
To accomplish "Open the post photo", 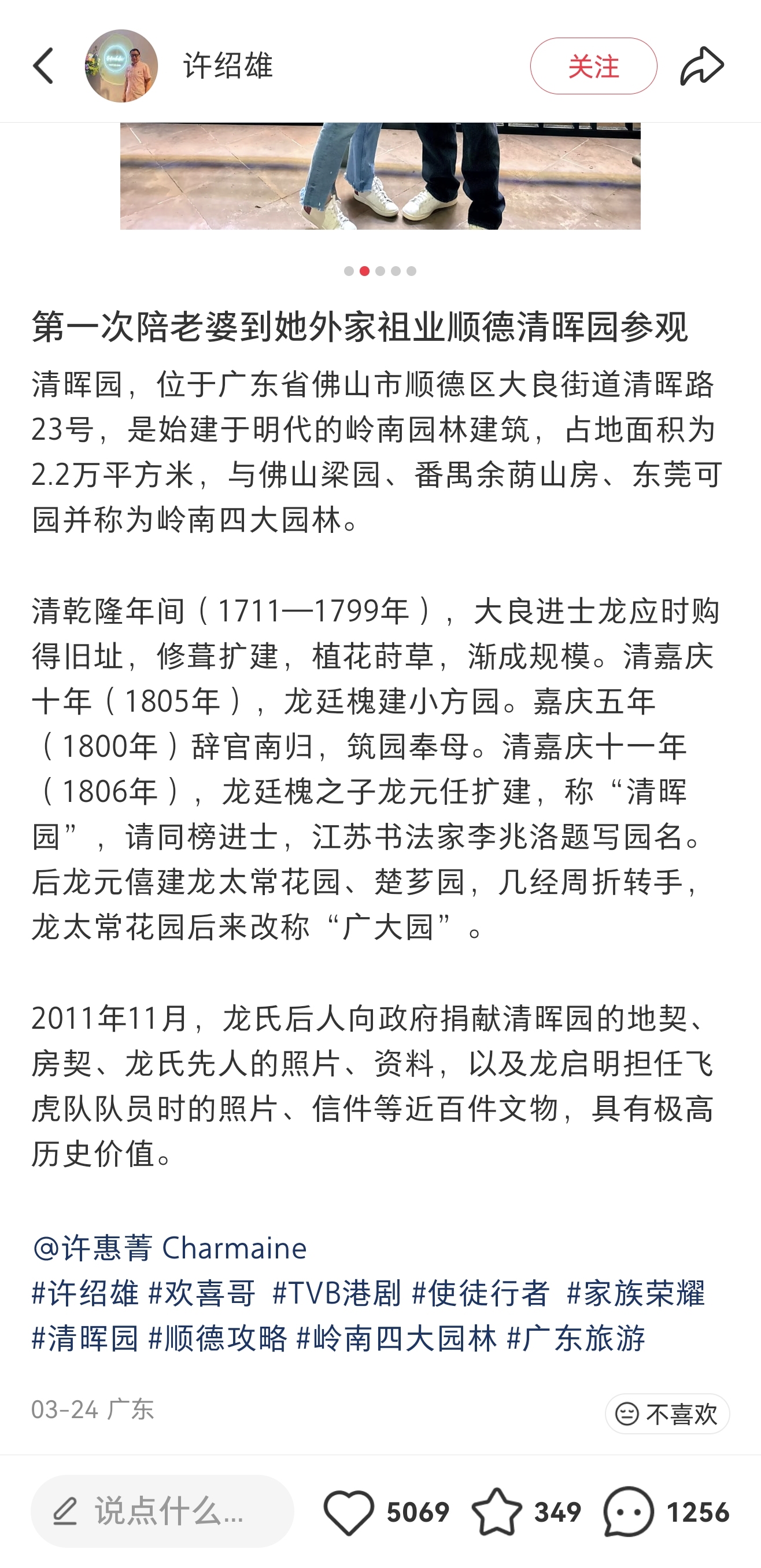I will (x=379, y=176).
